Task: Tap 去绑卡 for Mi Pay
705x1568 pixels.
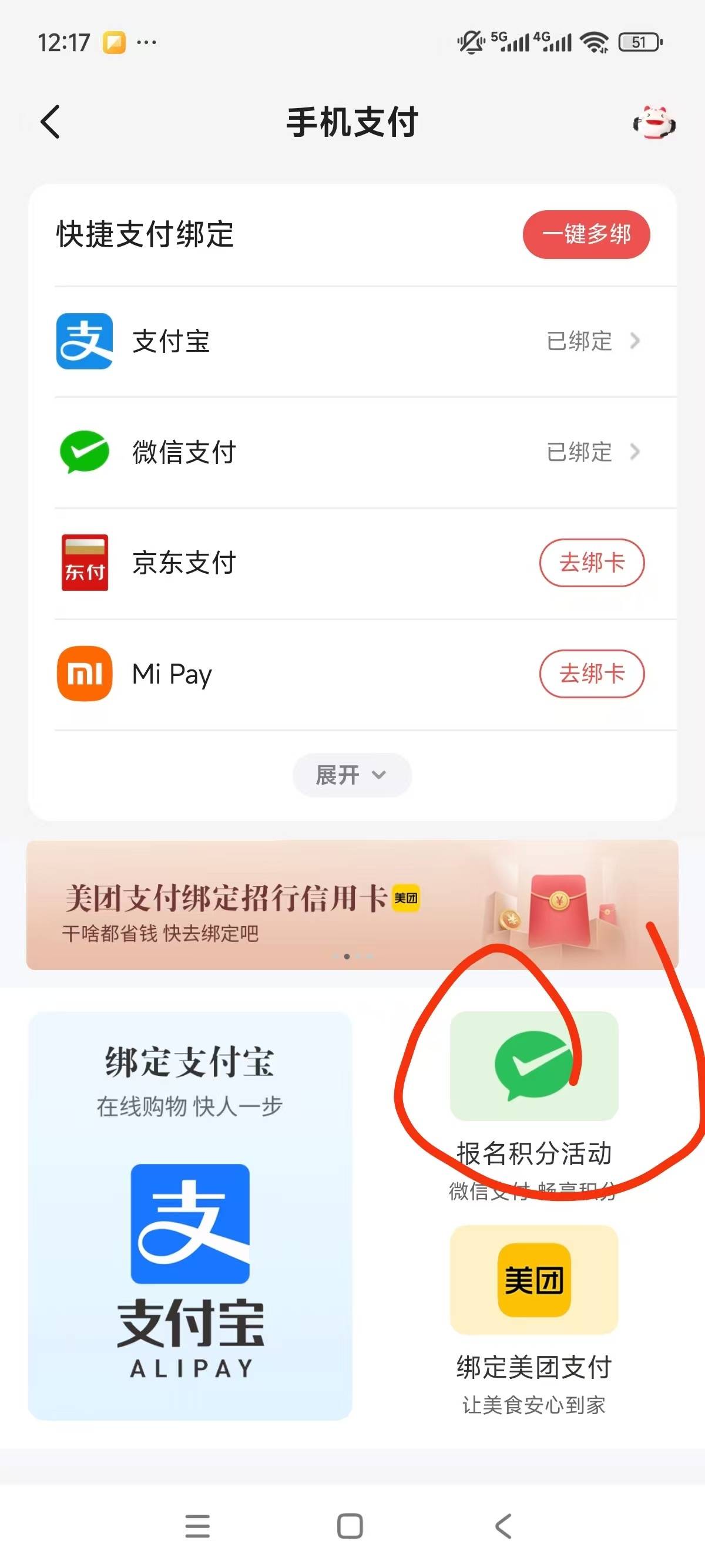Action: [591, 673]
